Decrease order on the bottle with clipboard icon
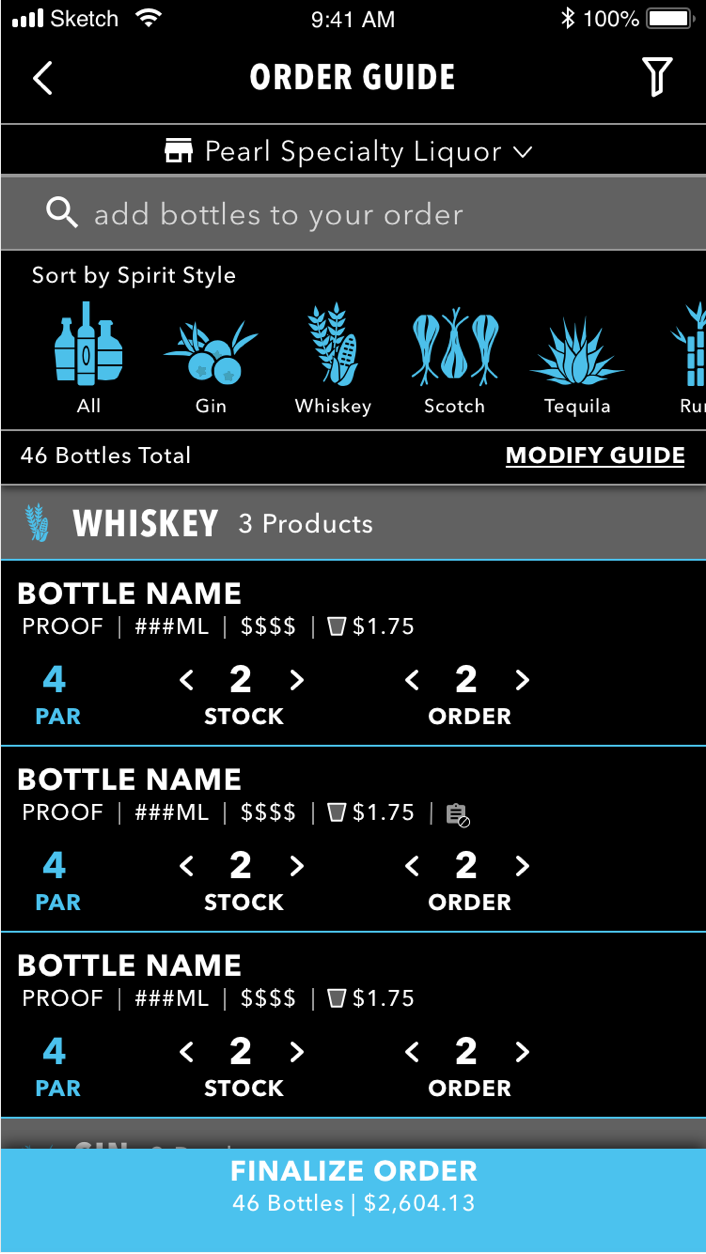 [412, 866]
